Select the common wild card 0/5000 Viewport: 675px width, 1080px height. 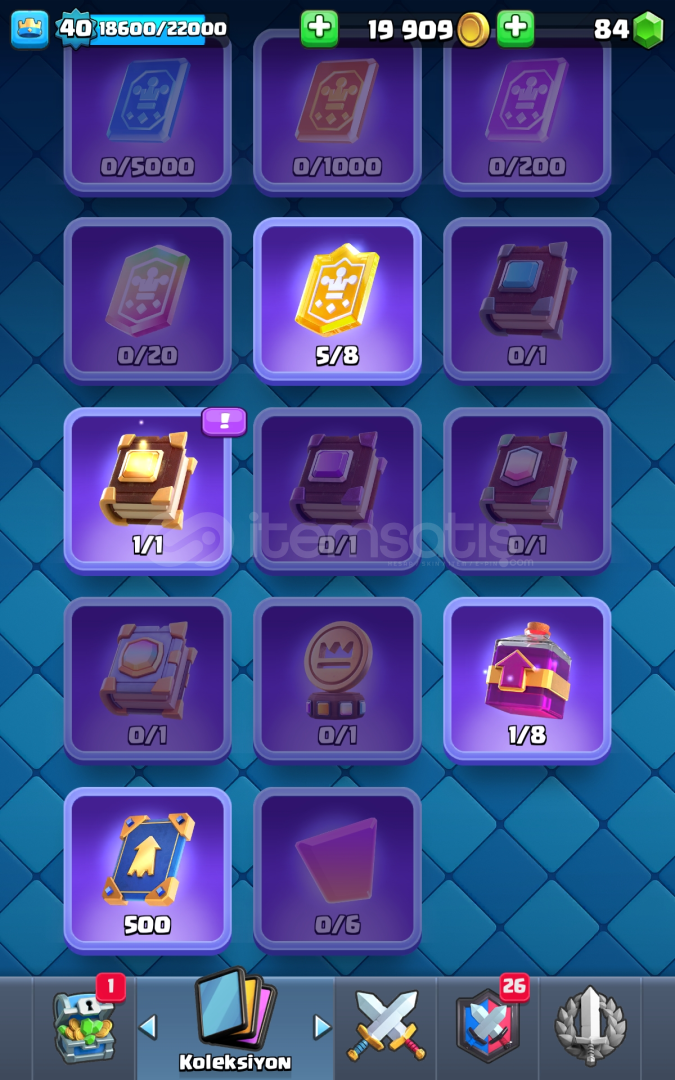pyautogui.click(x=148, y=110)
